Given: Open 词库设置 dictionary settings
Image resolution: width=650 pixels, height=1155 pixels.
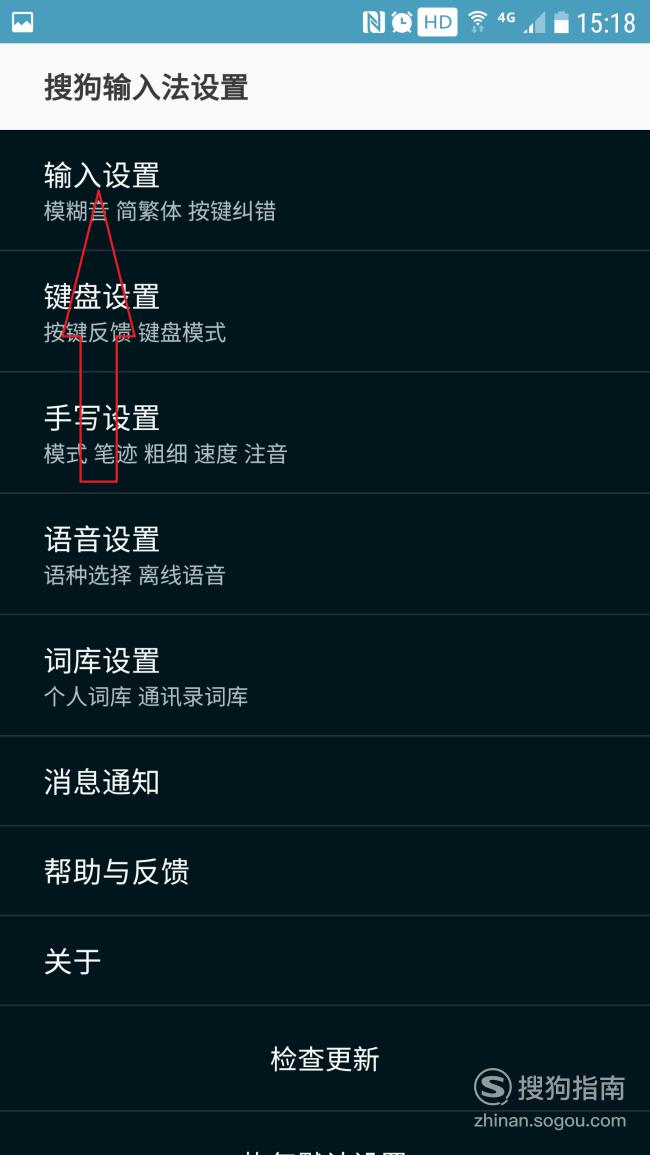Looking at the screenshot, I should click(325, 675).
